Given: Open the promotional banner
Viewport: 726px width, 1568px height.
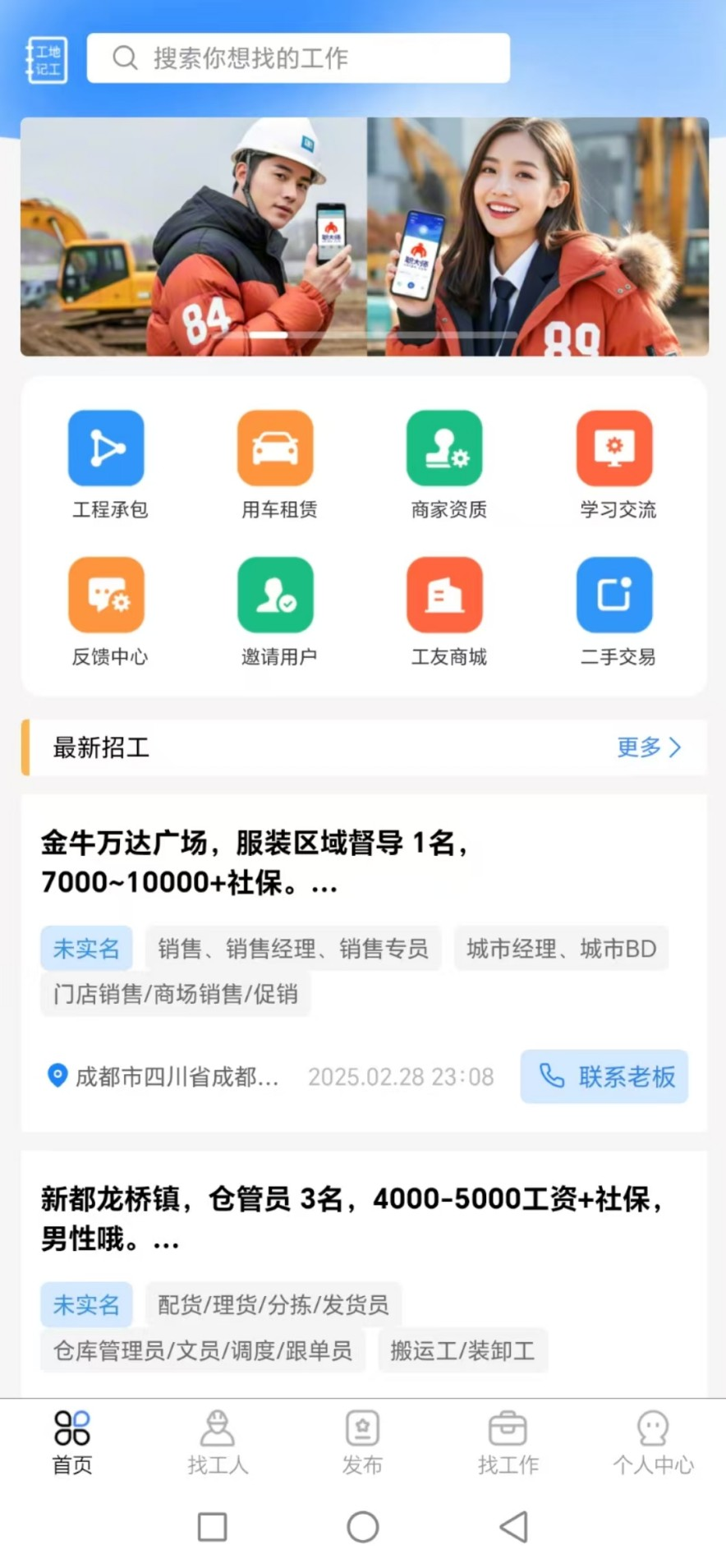Looking at the screenshot, I should (x=364, y=237).
